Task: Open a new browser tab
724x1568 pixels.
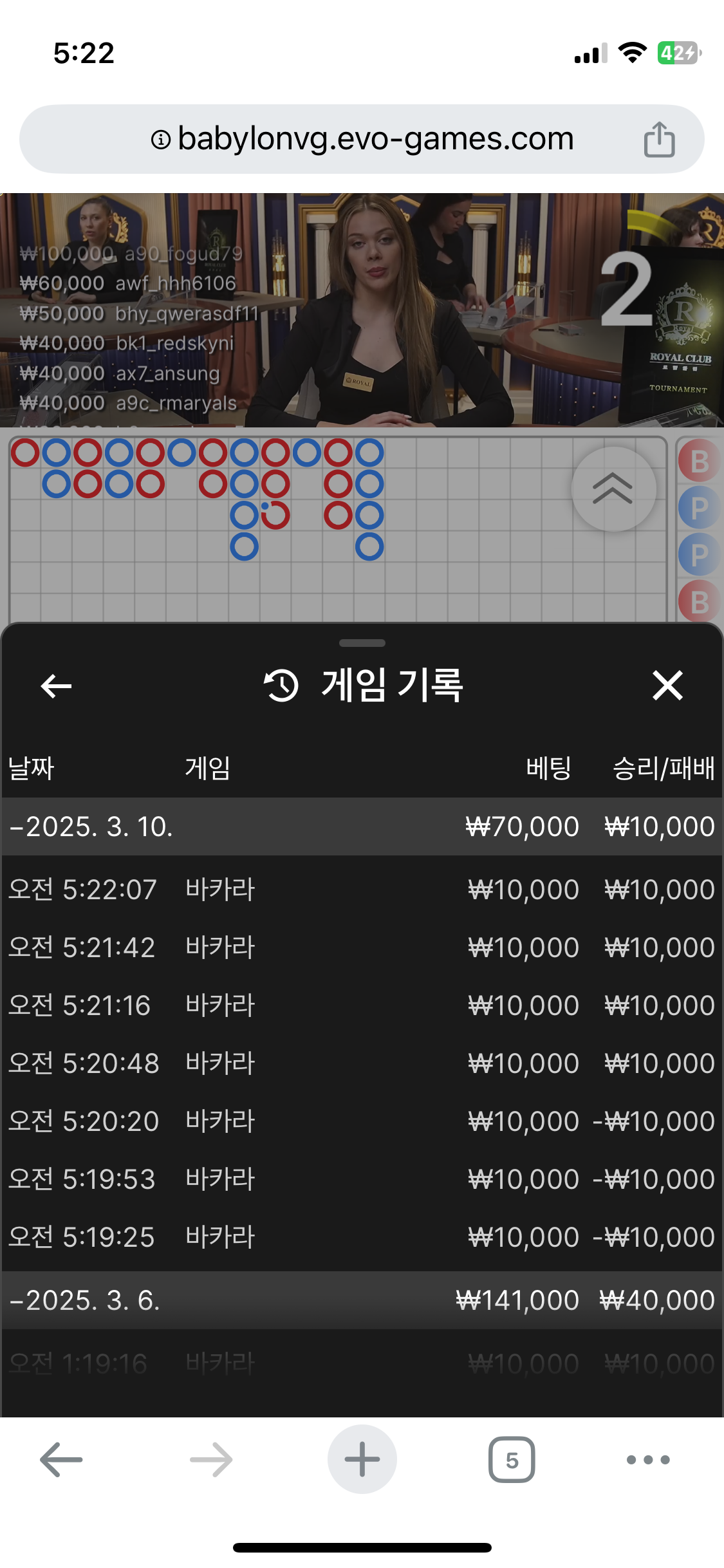Action: click(362, 1460)
